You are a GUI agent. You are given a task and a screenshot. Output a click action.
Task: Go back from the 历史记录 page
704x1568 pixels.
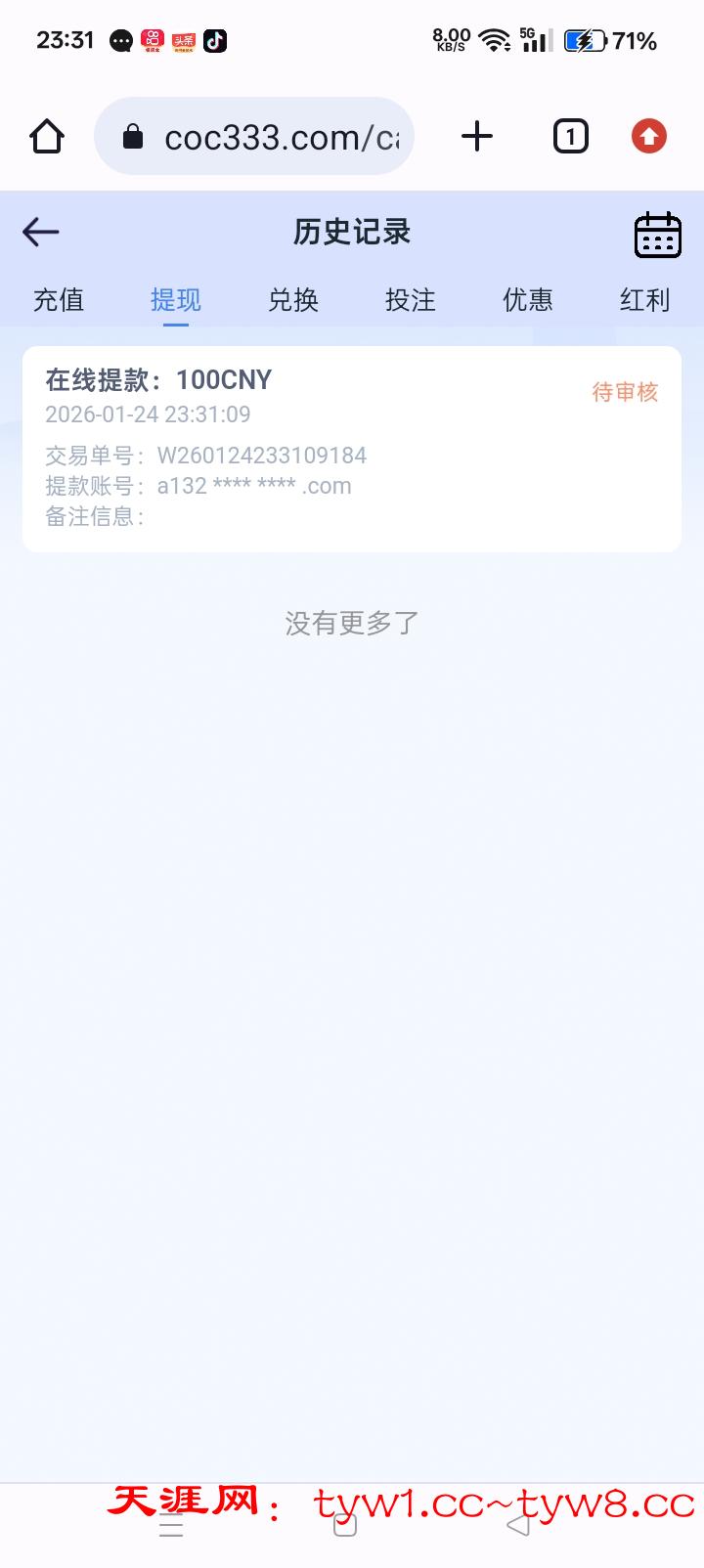pyautogui.click(x=41, y=232)
